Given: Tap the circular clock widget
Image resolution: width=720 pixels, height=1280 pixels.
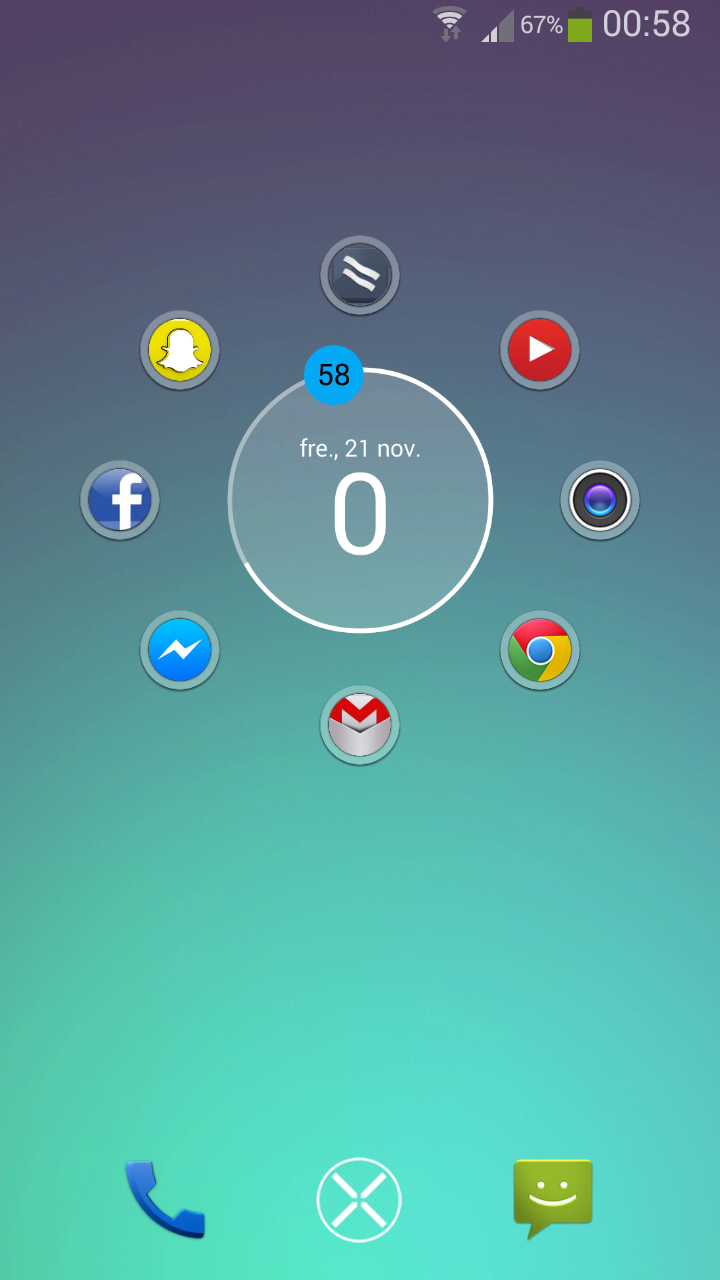Looking at the screenshot, I should coord(360,500).
